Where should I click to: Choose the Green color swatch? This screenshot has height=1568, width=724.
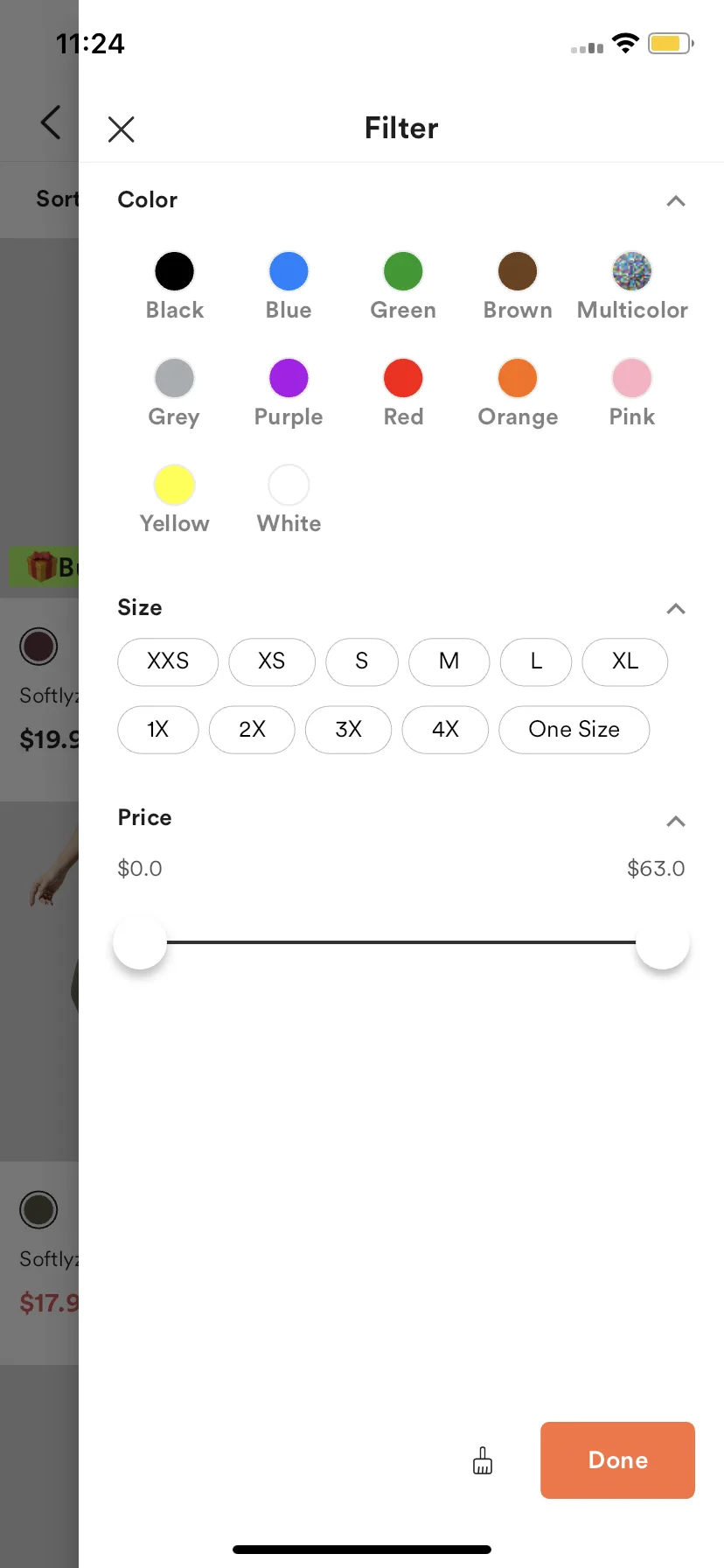click(403, 271)
